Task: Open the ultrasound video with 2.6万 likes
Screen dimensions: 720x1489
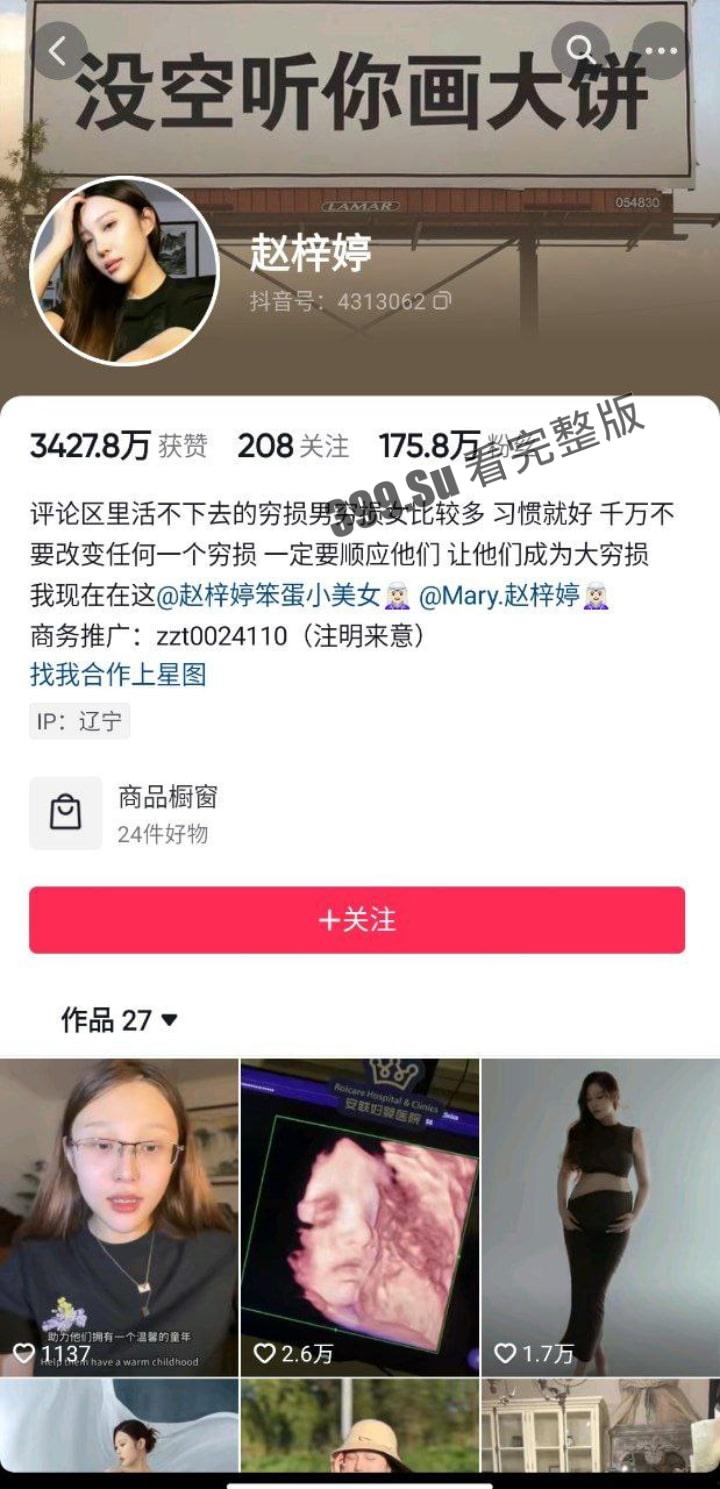Action: (x=360, y=1215)
